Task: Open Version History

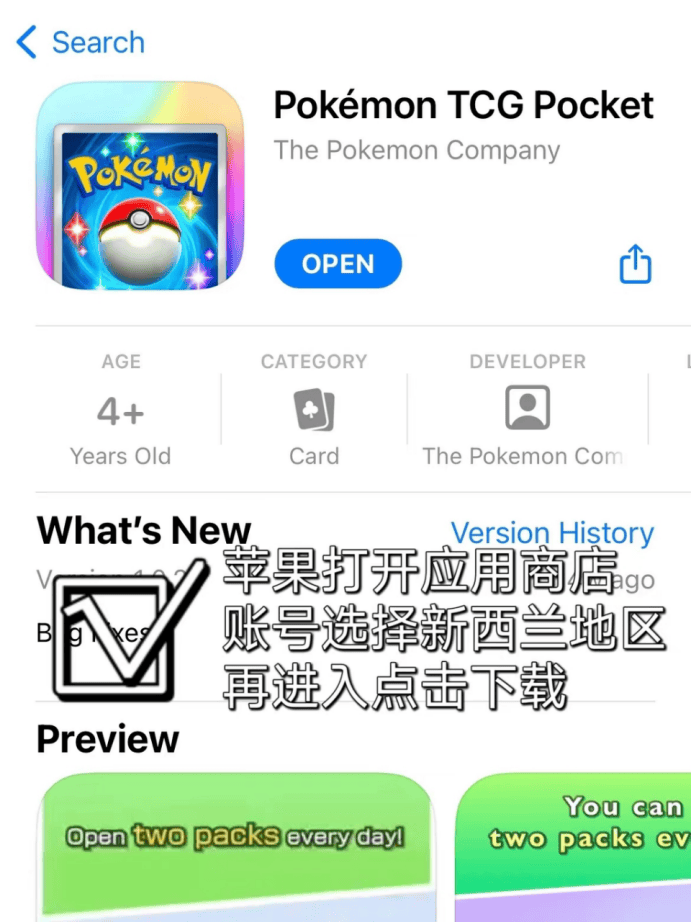Action: coord(552,533)
